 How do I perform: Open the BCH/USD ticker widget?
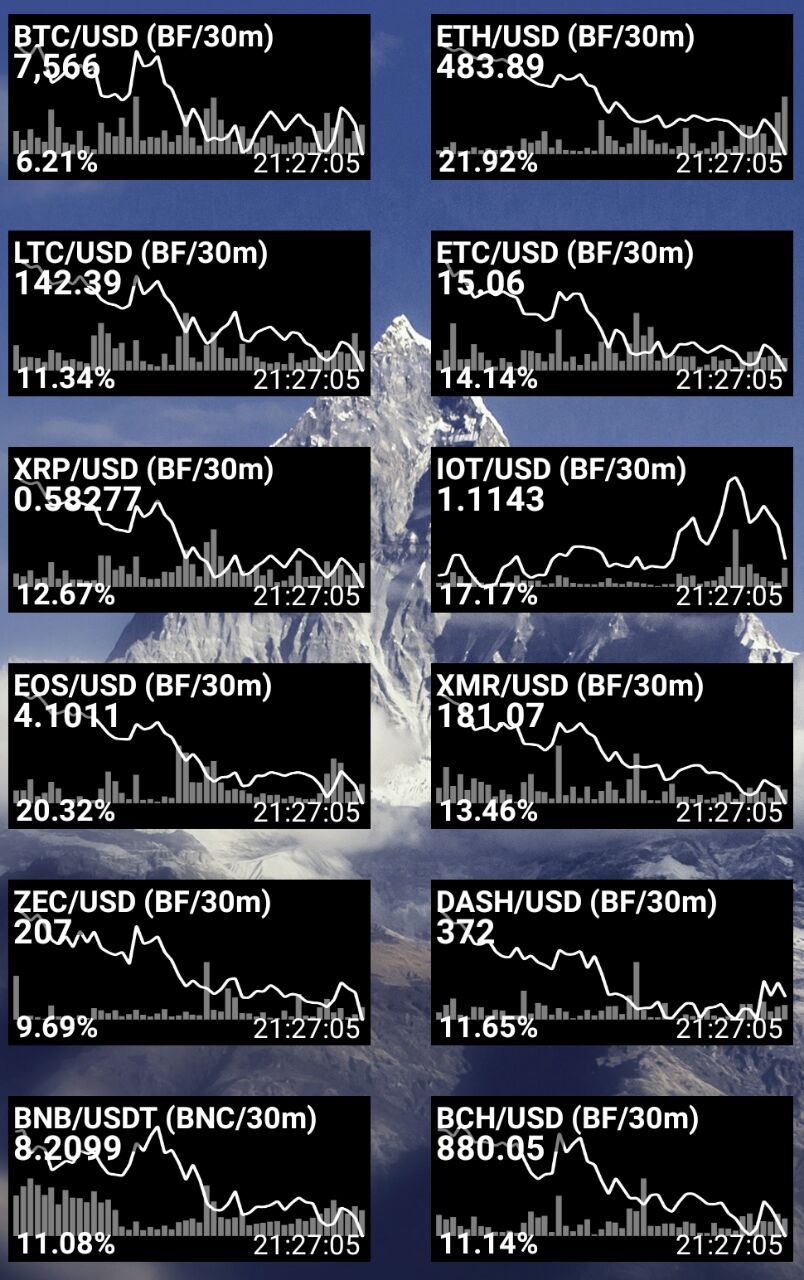pos(612,1178)
